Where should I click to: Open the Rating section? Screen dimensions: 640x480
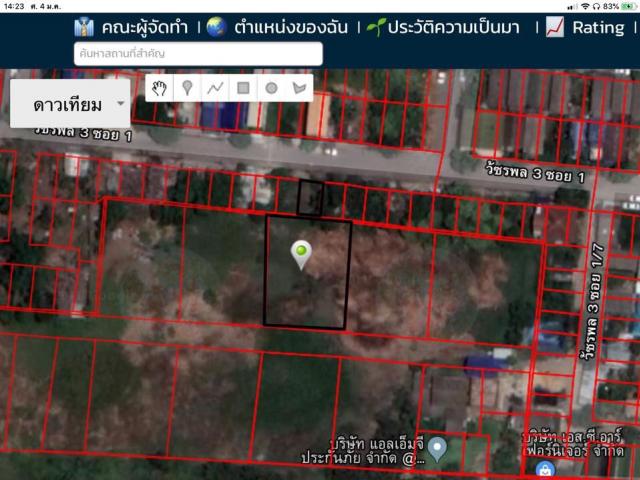click(586, 27)
